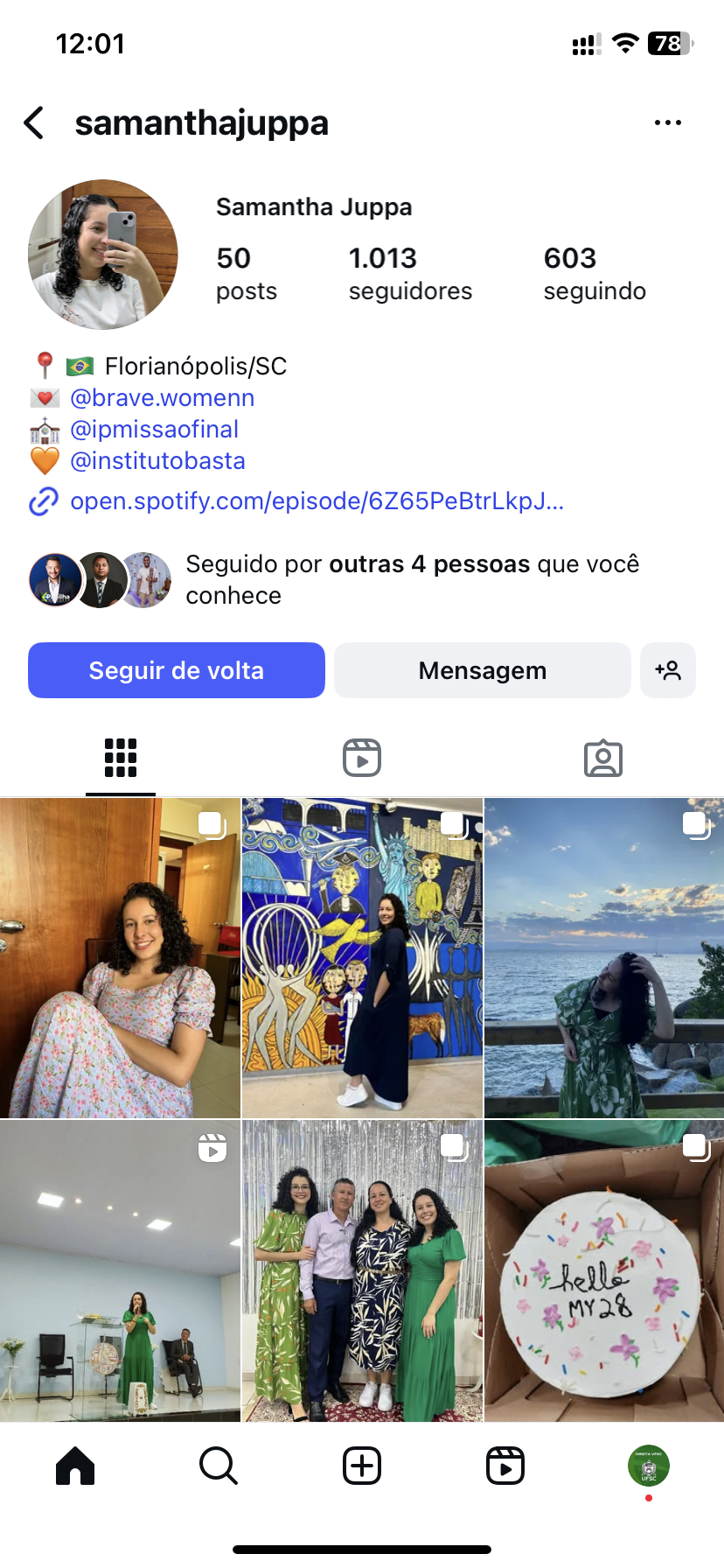Open the post with colorful mural
Viewport: 724px width, 1568px height.
tap(362, 958)
